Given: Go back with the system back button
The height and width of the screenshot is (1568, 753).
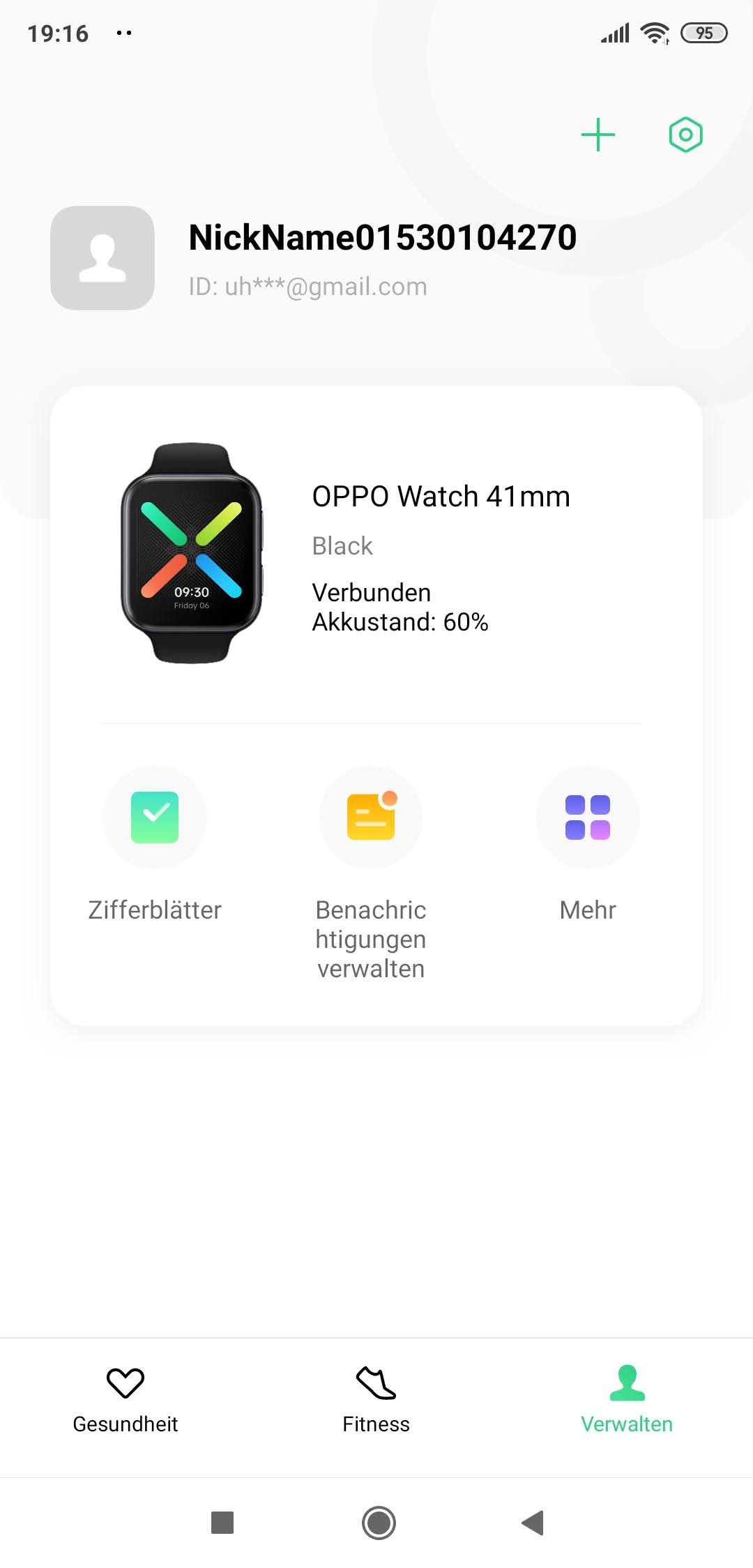Looking at the screenshot, I should click(533, 1523).
